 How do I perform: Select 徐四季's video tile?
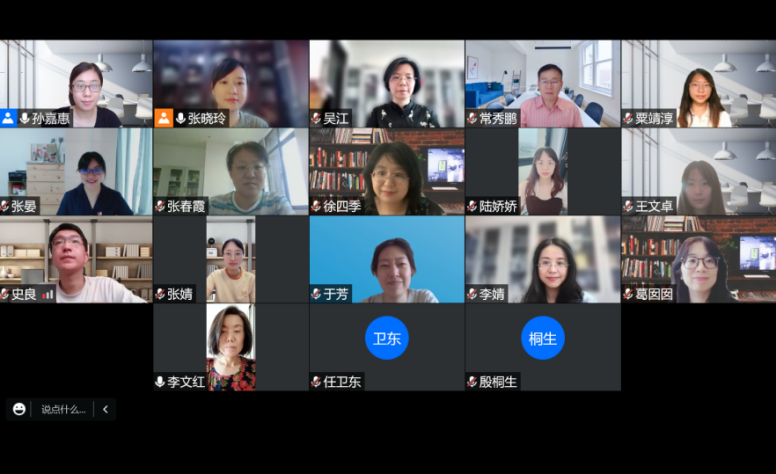point(386,171)
